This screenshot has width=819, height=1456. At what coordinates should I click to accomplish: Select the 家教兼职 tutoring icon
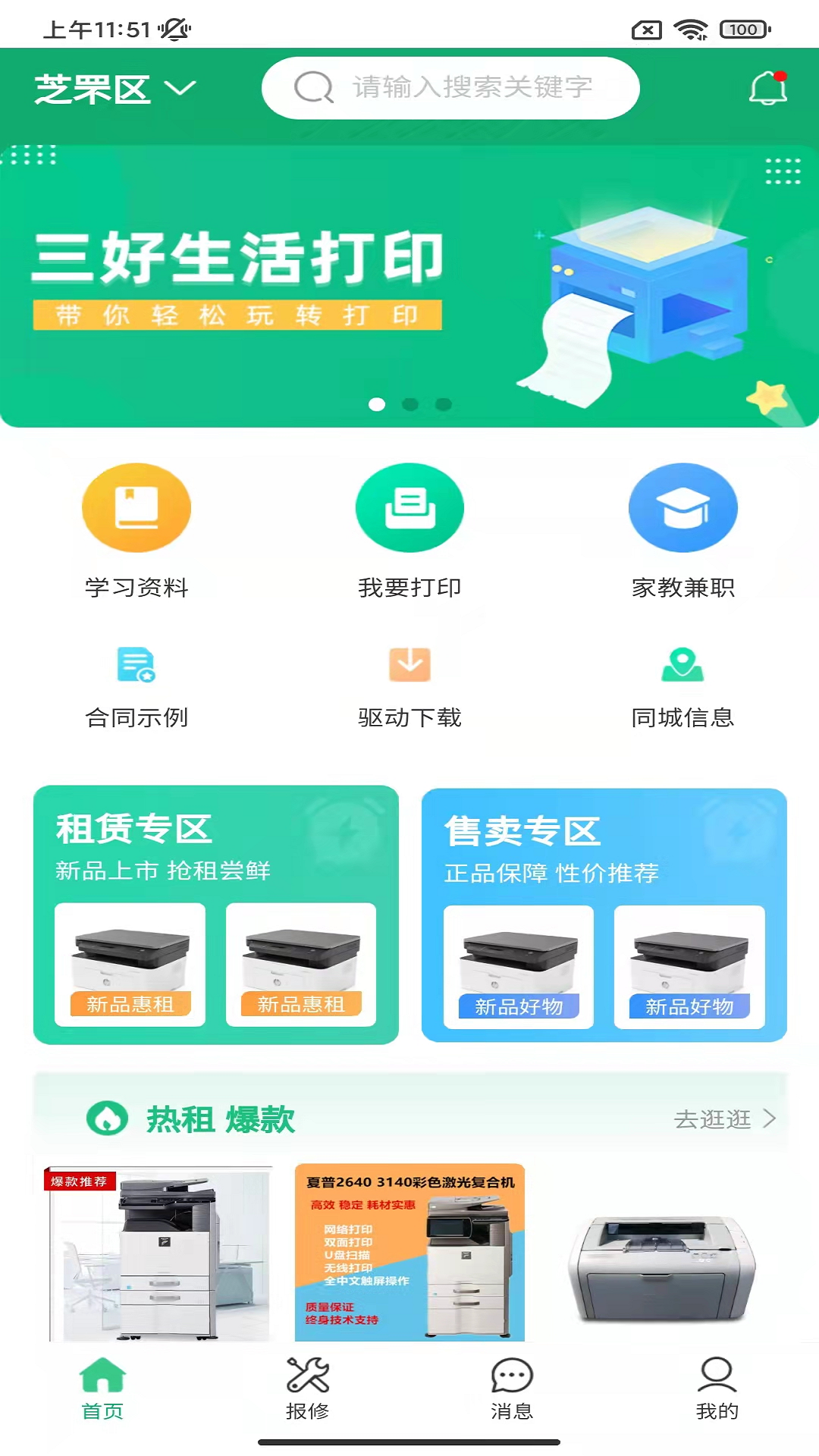click(x=682, y=507)
